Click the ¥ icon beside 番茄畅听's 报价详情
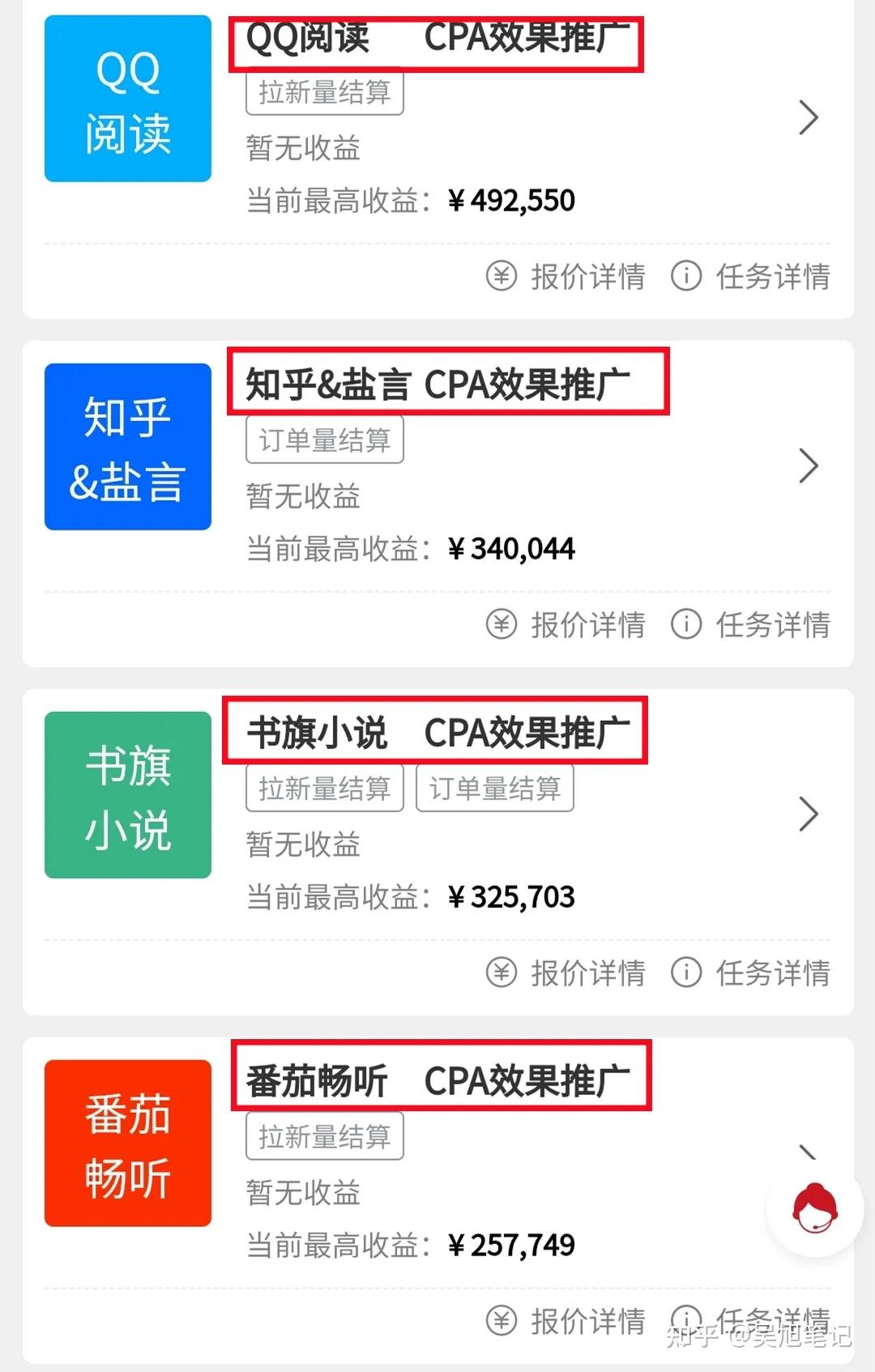The image size is (875, 1372). pyautogui.click(x=502, y=1321)
